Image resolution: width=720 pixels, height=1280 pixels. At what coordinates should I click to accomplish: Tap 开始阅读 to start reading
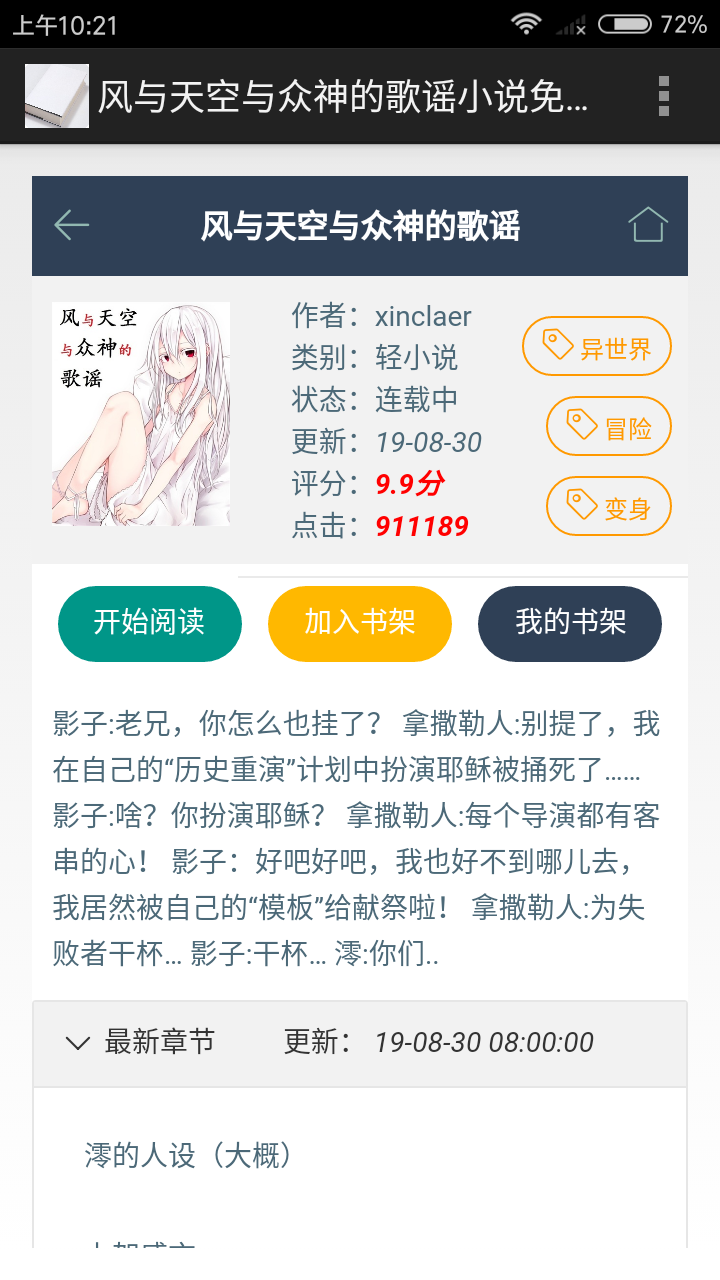150,623
